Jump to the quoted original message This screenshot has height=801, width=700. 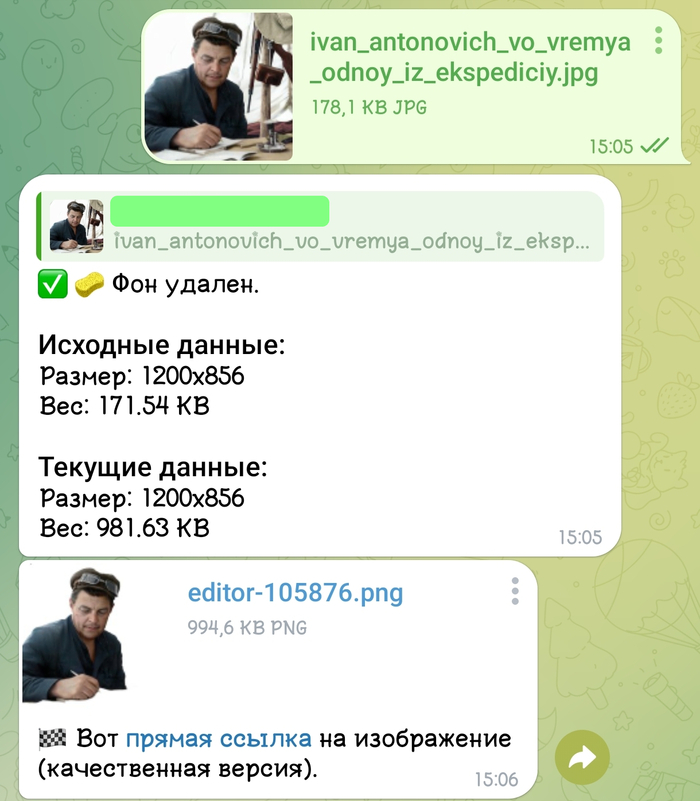coord(320,227)
